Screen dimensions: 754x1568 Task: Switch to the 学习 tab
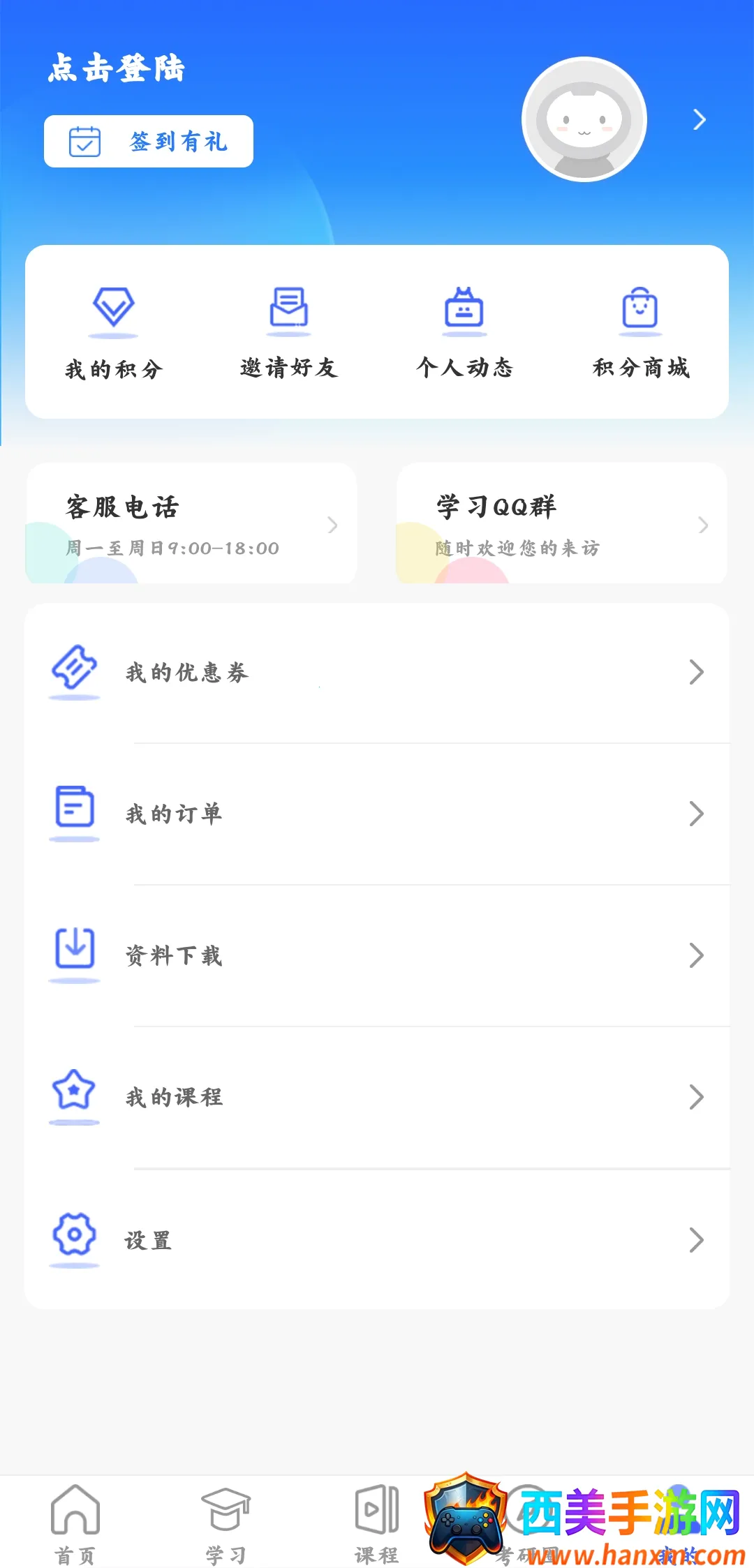(226, 1523)
